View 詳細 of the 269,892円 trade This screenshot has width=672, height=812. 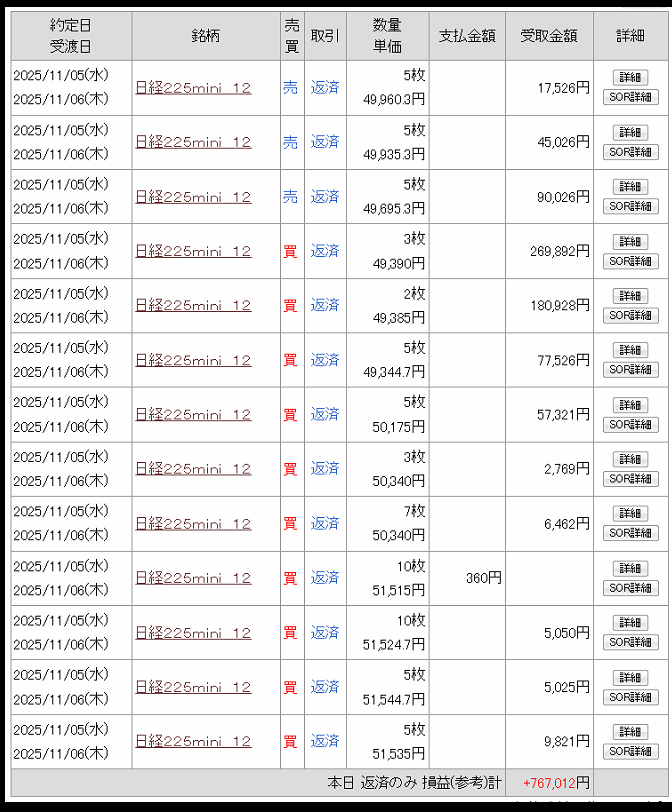(x=630, y=242)
